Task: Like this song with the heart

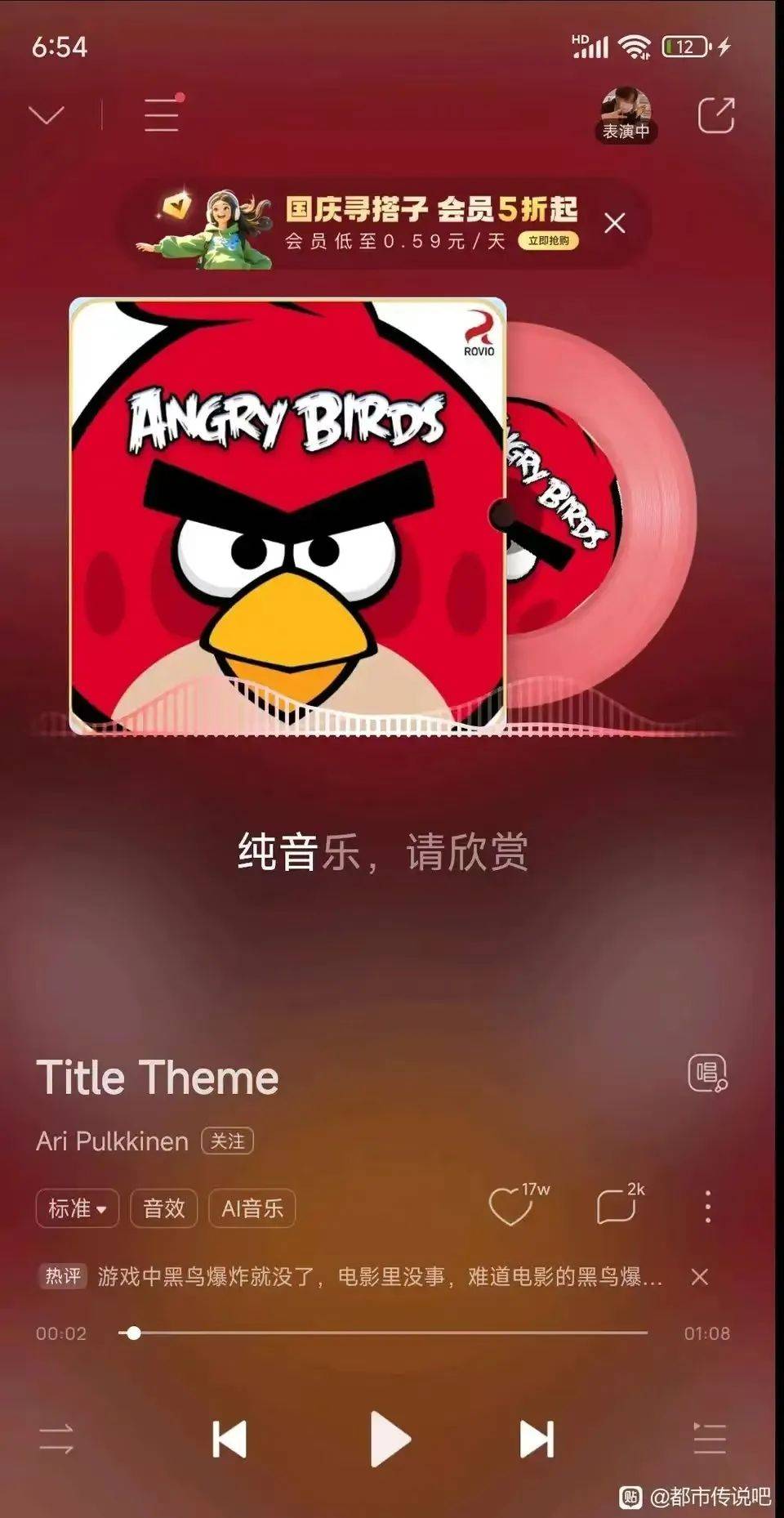Action: point(510,1207)
